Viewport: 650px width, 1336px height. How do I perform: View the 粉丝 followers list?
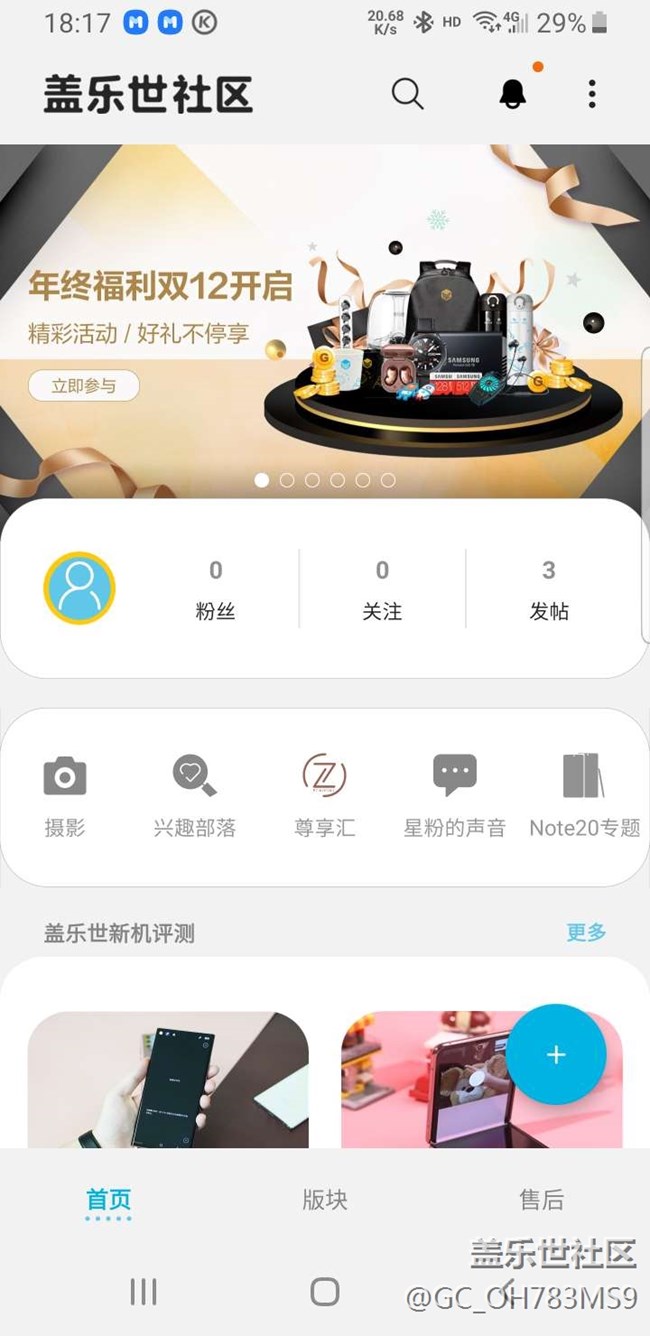pos(215,589)
